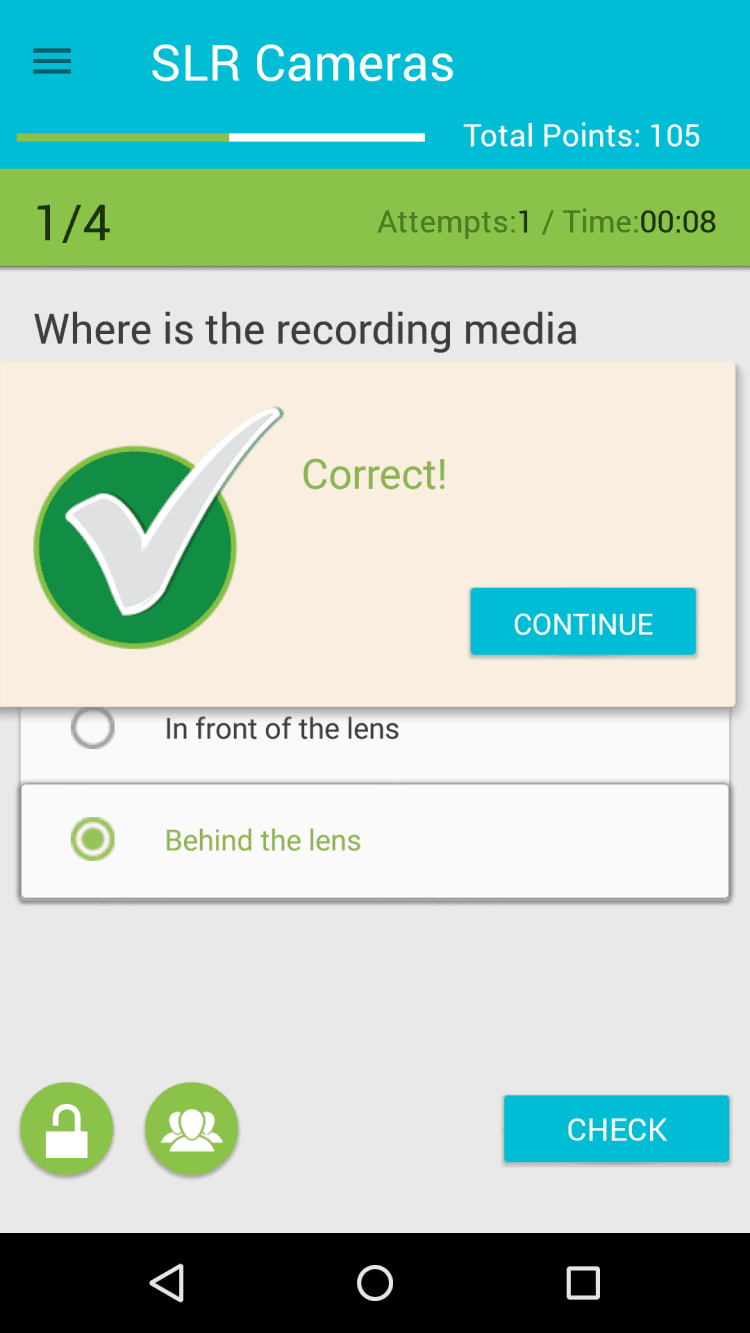Open the green group people button
The width and height of the screenshot is (750, 1333).
(x=191, y=1129)
